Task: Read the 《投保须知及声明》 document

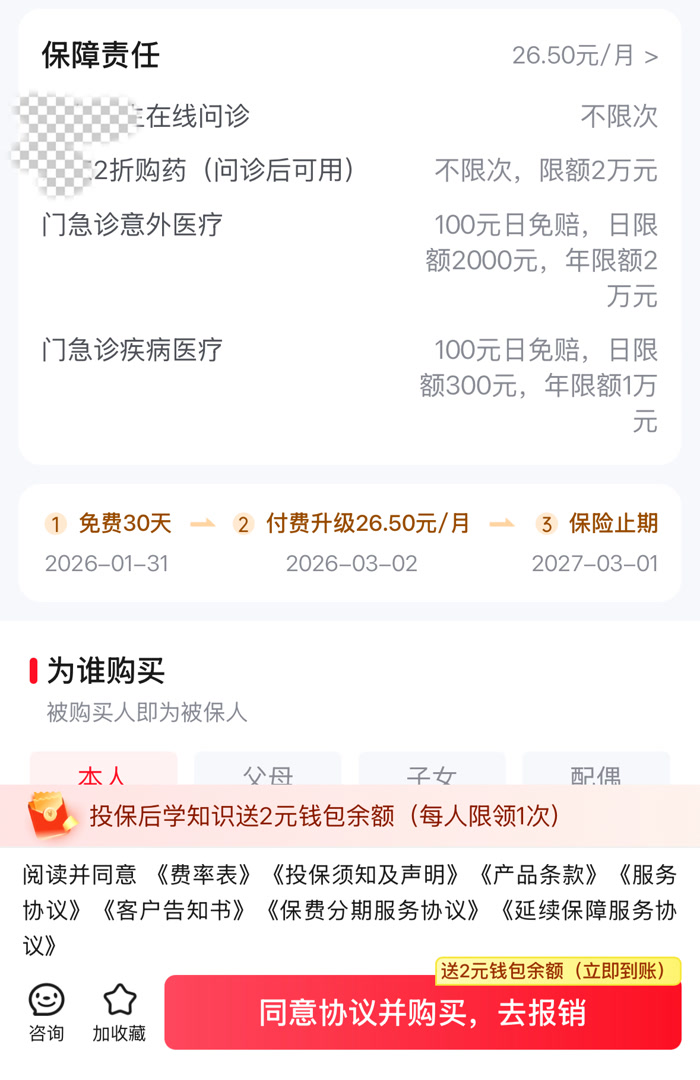Action: coord(365,875)
